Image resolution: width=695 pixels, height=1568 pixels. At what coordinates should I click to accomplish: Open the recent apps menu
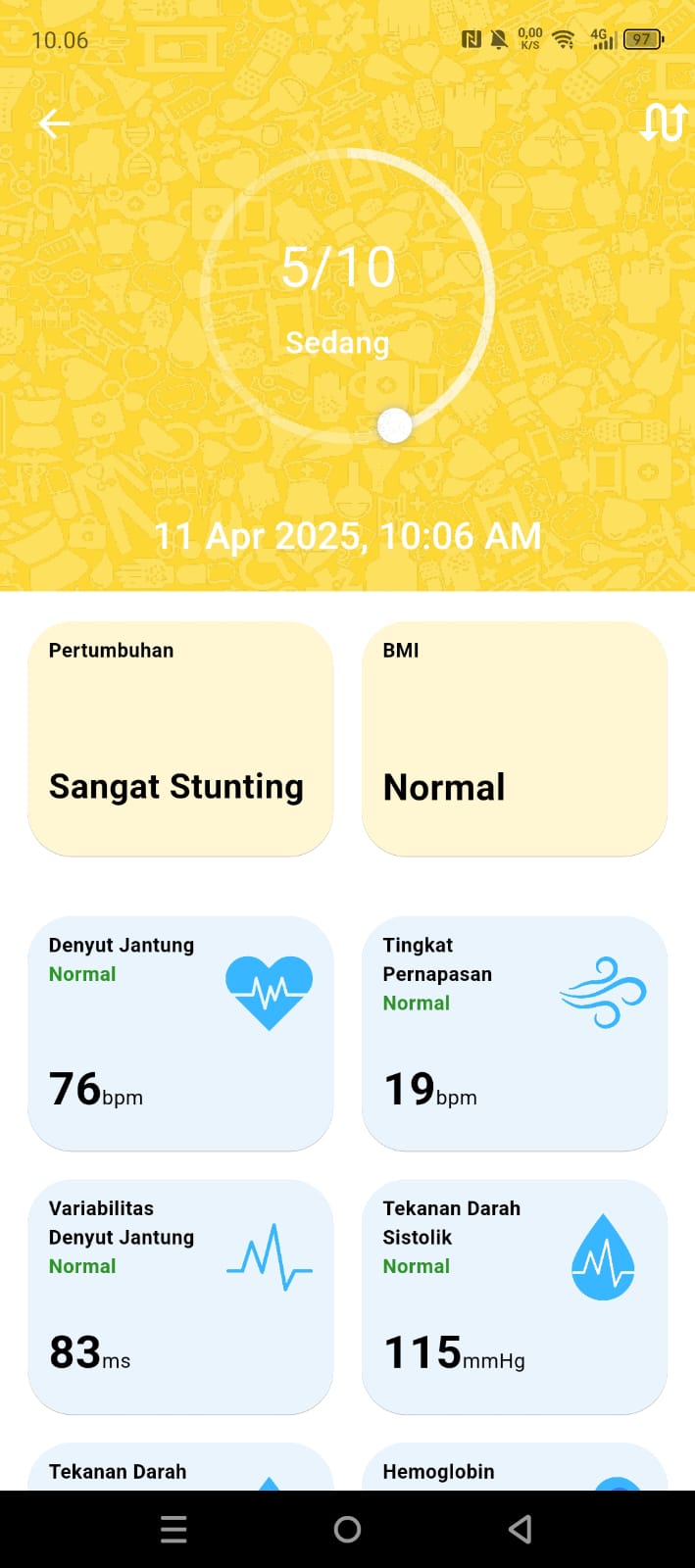174,1529
